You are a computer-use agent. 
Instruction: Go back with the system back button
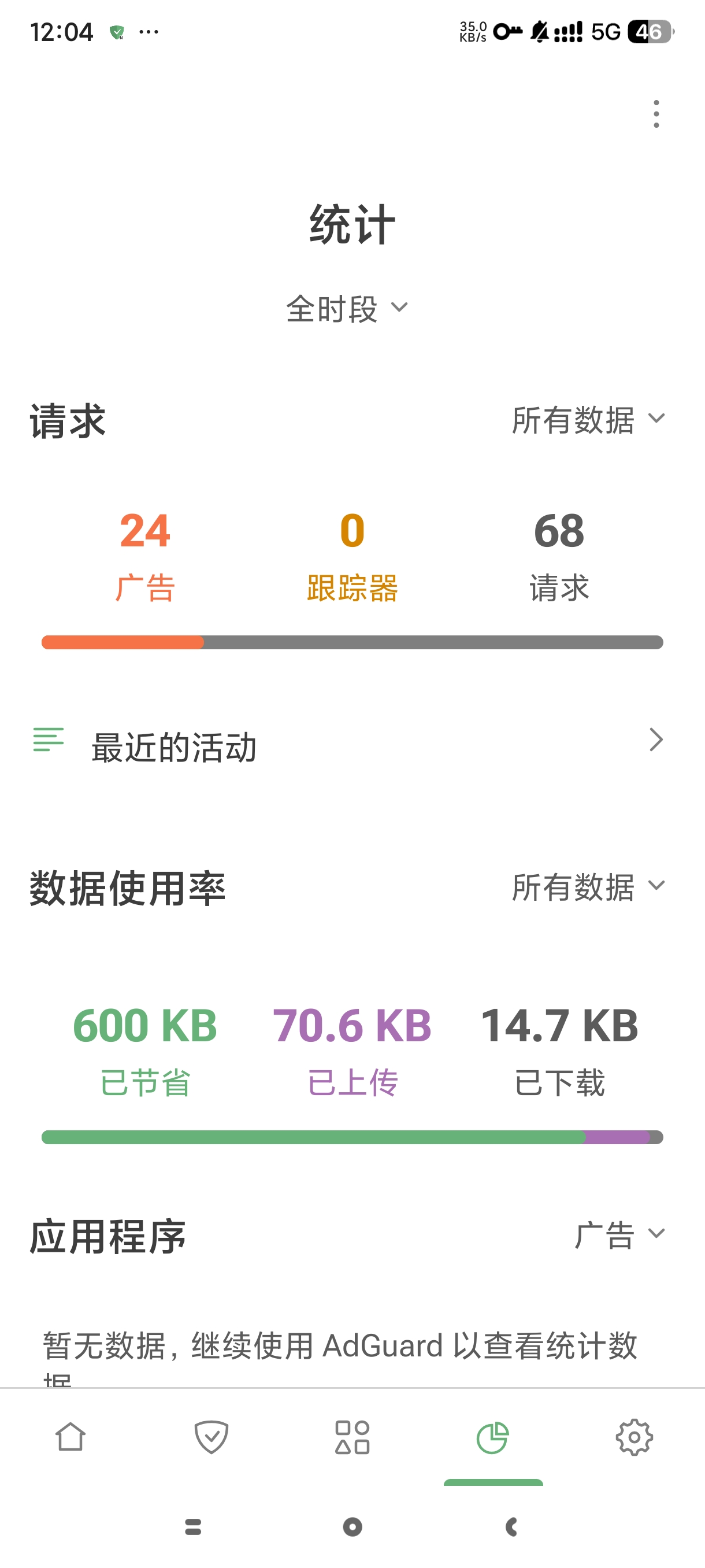(x=511, y=1526)
